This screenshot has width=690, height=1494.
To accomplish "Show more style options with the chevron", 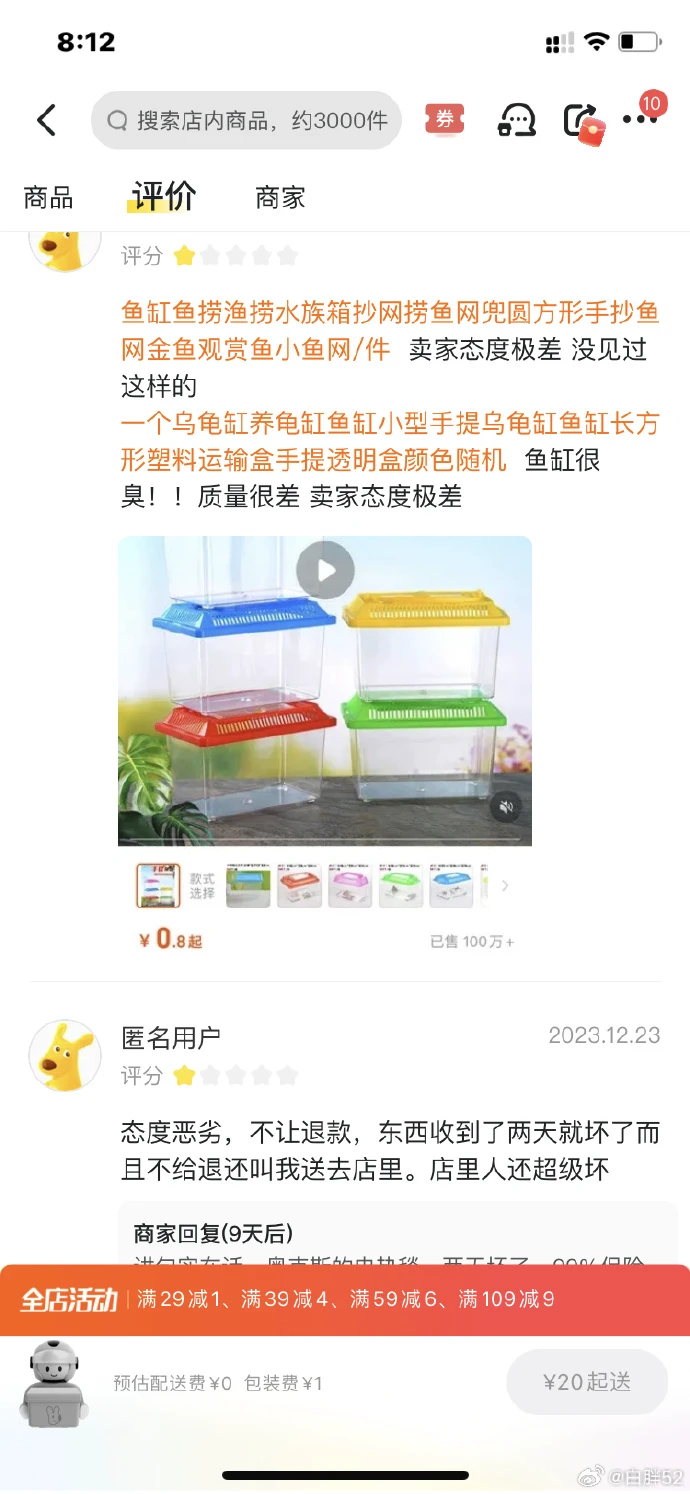I will (505, 885).
